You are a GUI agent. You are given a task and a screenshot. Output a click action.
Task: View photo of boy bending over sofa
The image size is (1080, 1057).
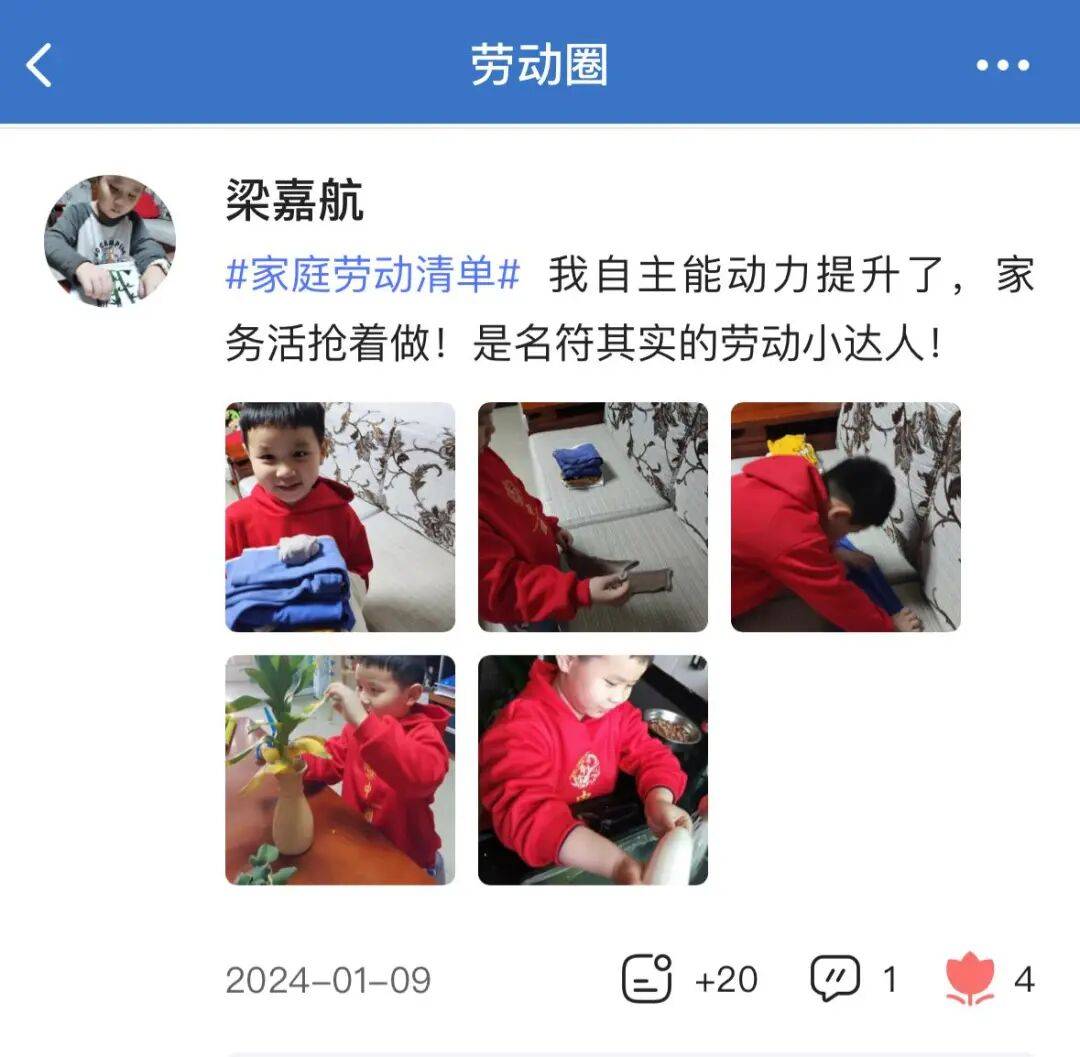click(846, 517)
